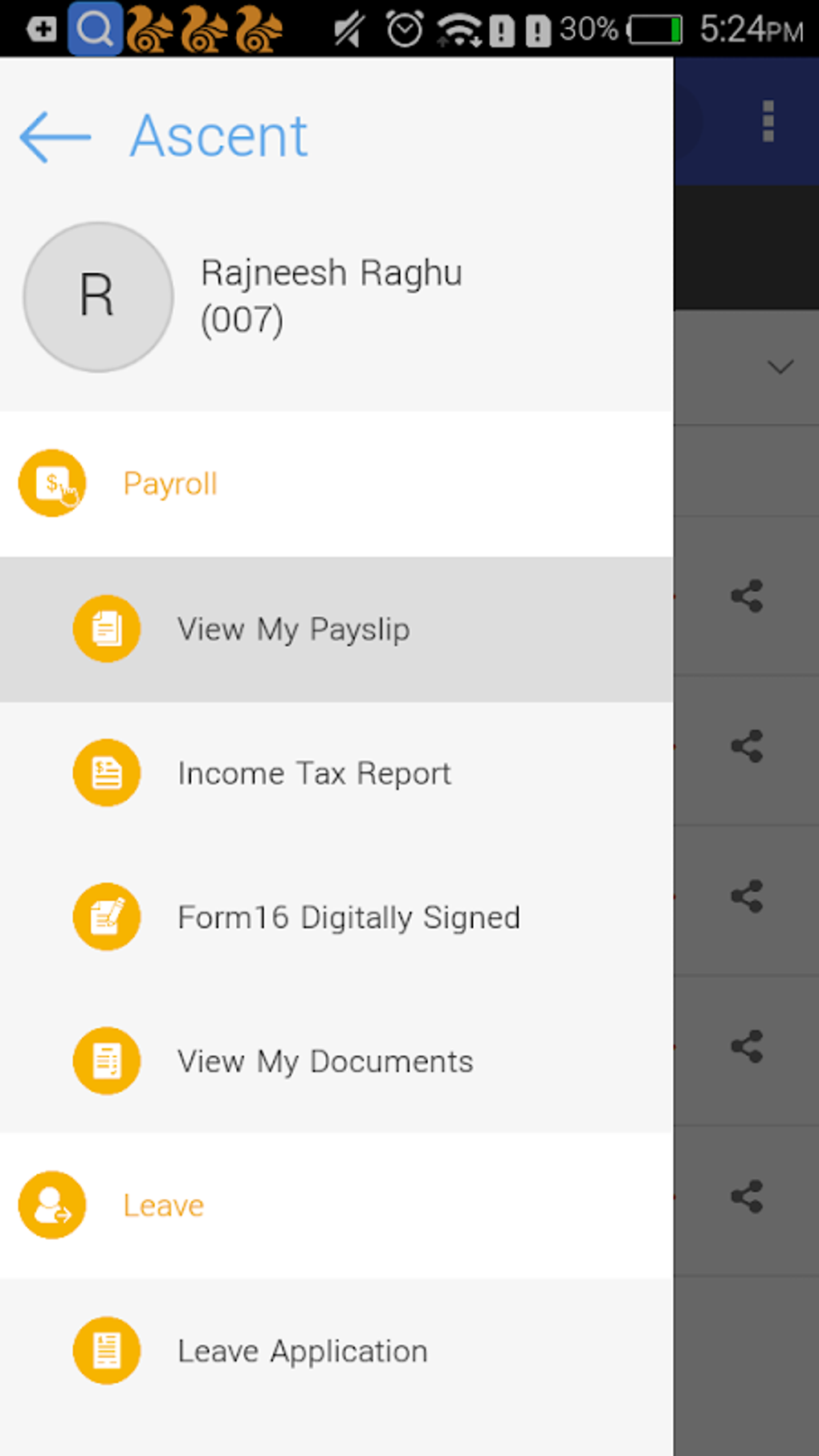
Task: Expand the downward chevron below the toolbar
Action: click(780, 368)
